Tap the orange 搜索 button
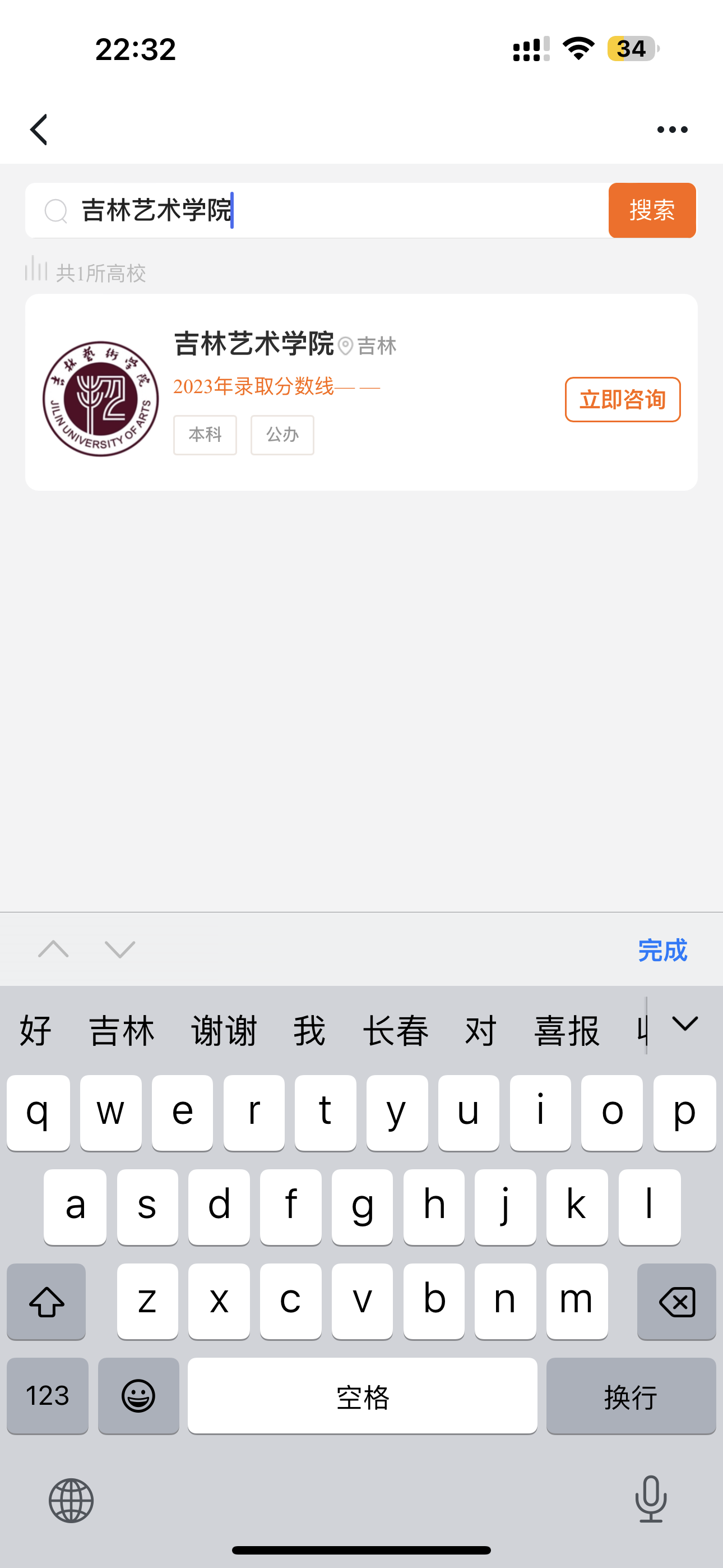The image size is (723, 1568). (651, 211)
